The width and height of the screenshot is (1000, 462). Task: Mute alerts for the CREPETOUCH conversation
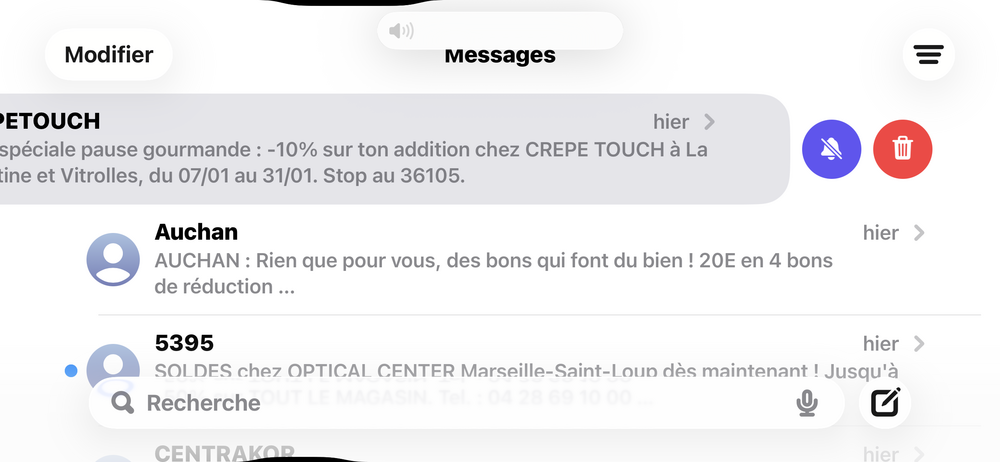pyautogui.click(x=831, y=149)
